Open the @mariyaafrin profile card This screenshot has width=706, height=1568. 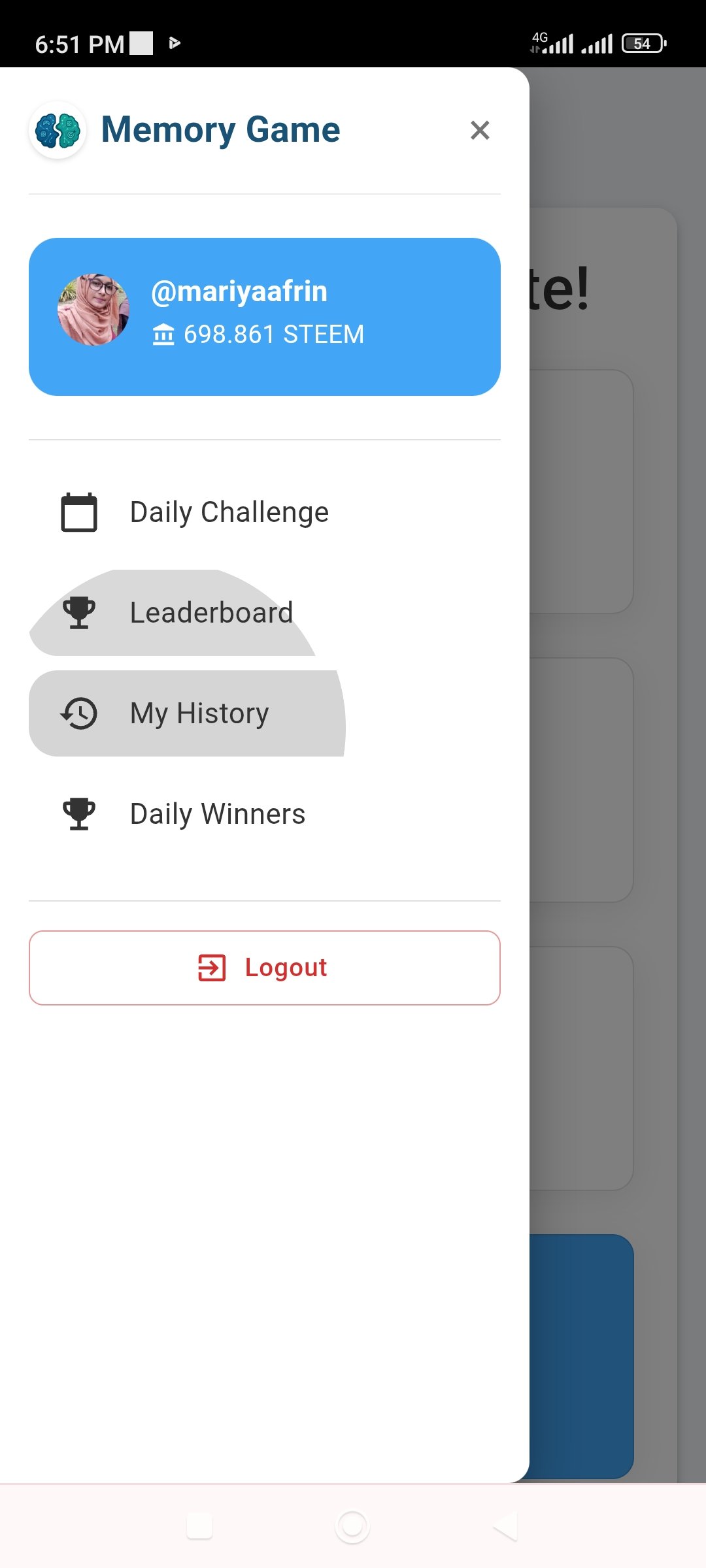click(265, 317)
